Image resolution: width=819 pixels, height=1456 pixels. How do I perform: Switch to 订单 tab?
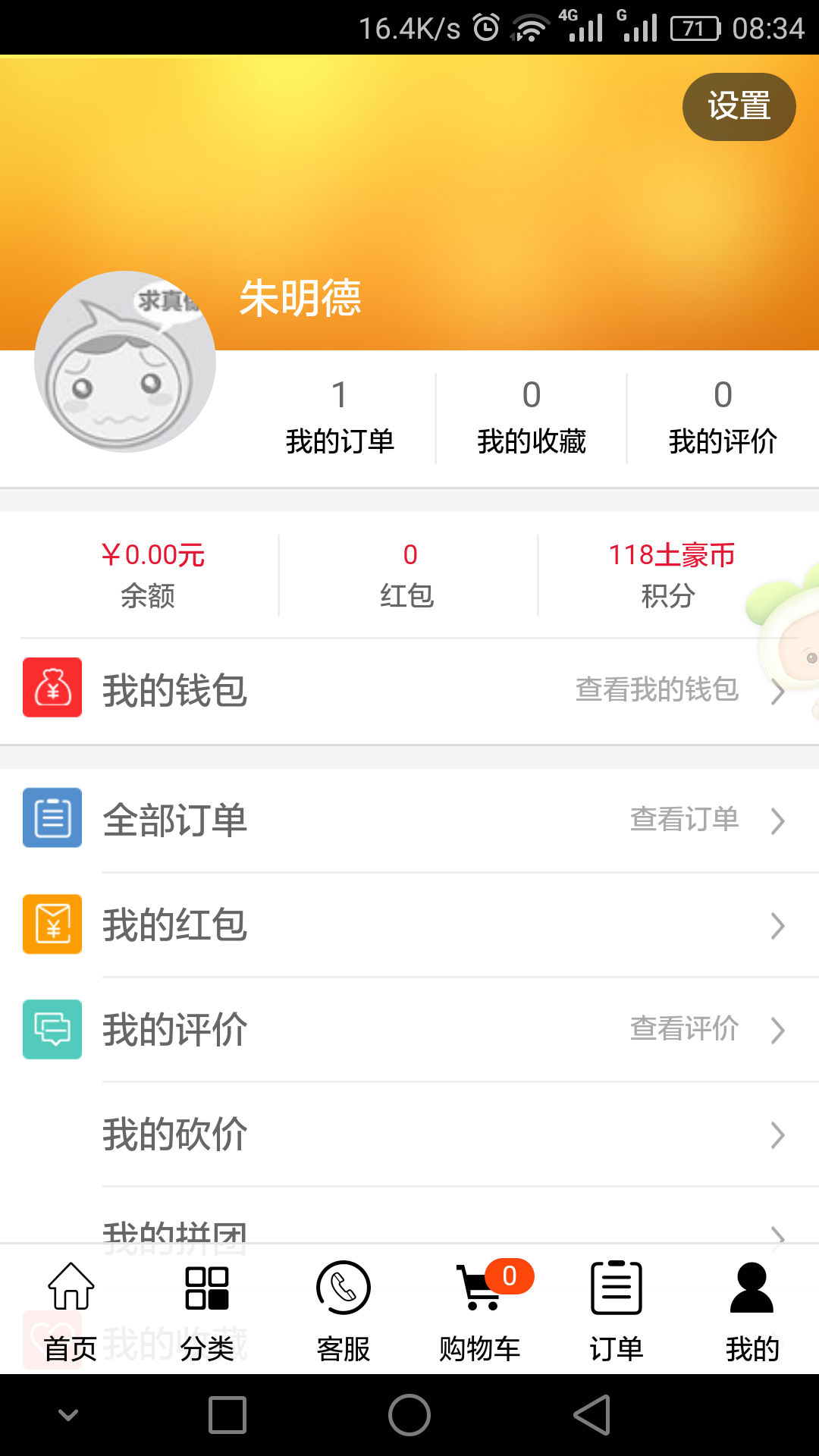tap(616, 1312)
